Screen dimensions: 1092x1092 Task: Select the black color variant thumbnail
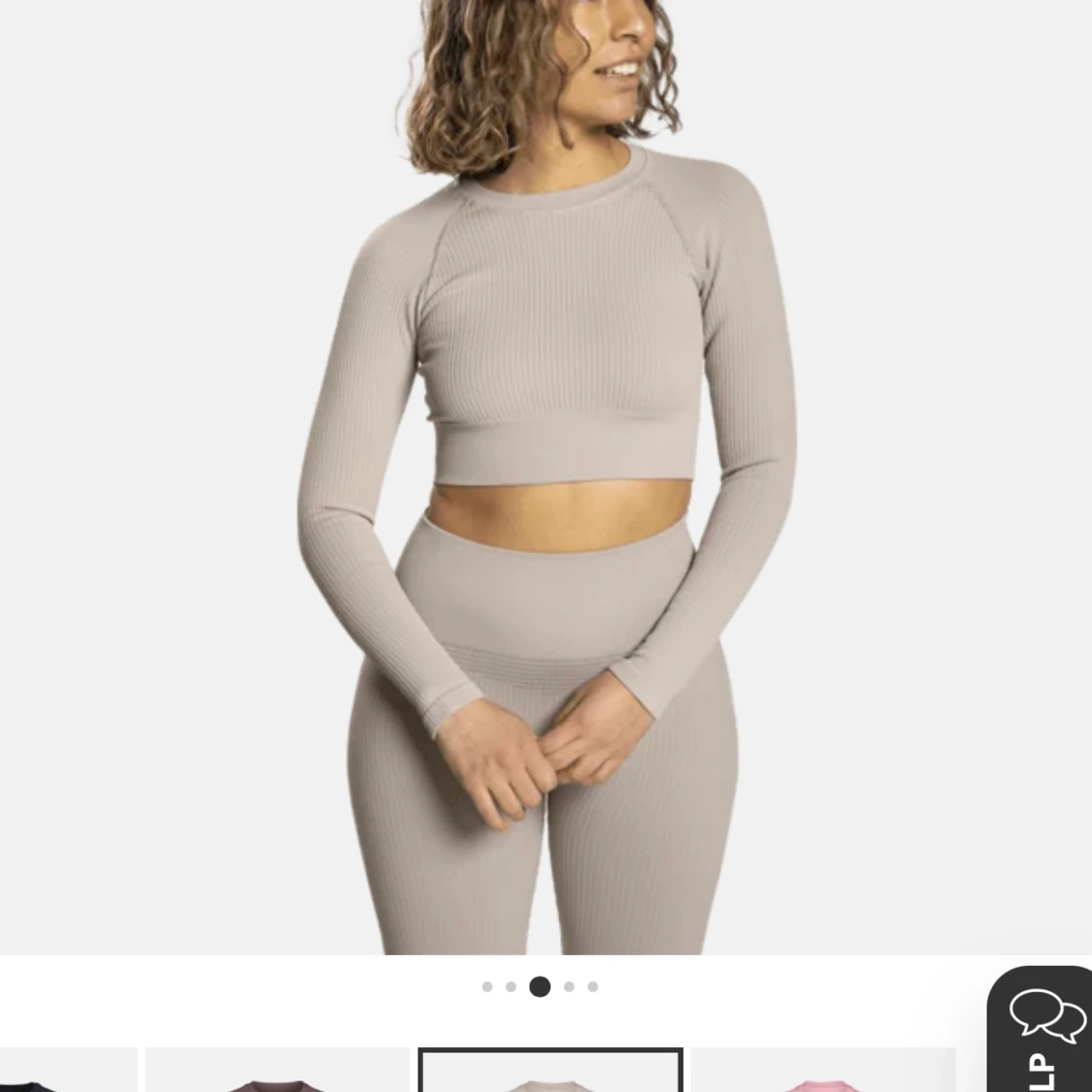tap(67, 1071)
